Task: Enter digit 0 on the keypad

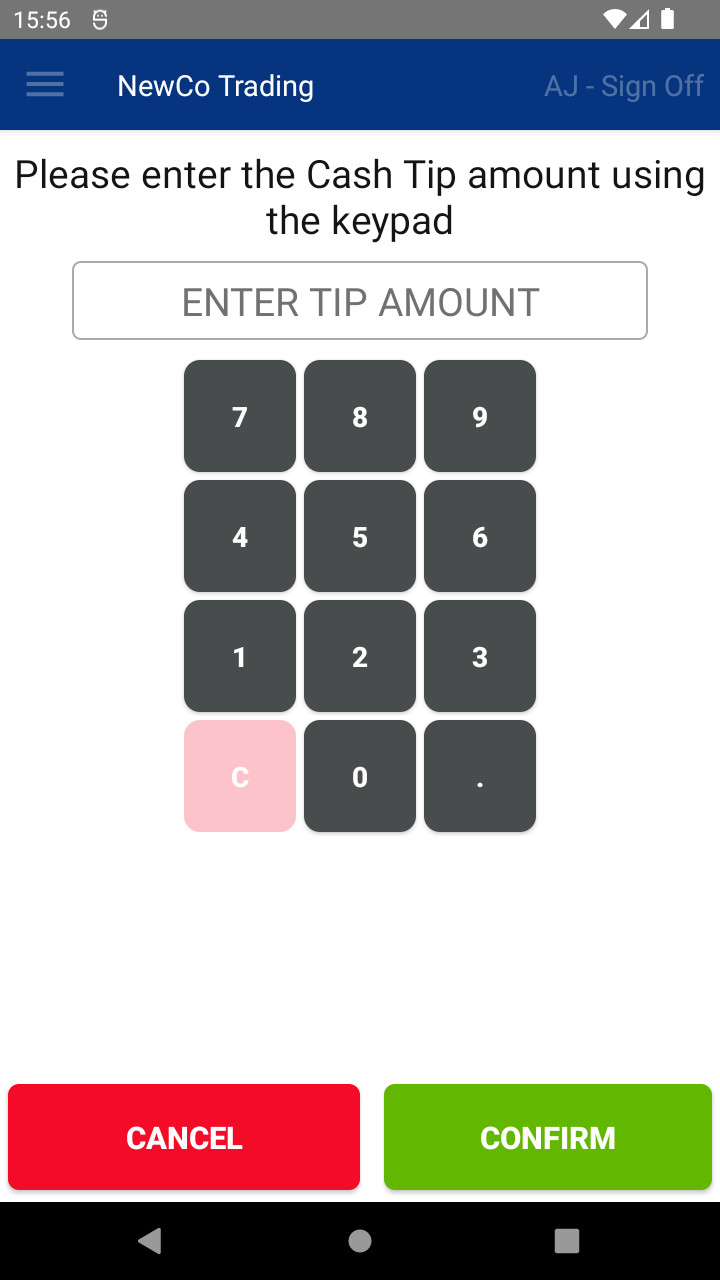Action: tap(360, 776)
